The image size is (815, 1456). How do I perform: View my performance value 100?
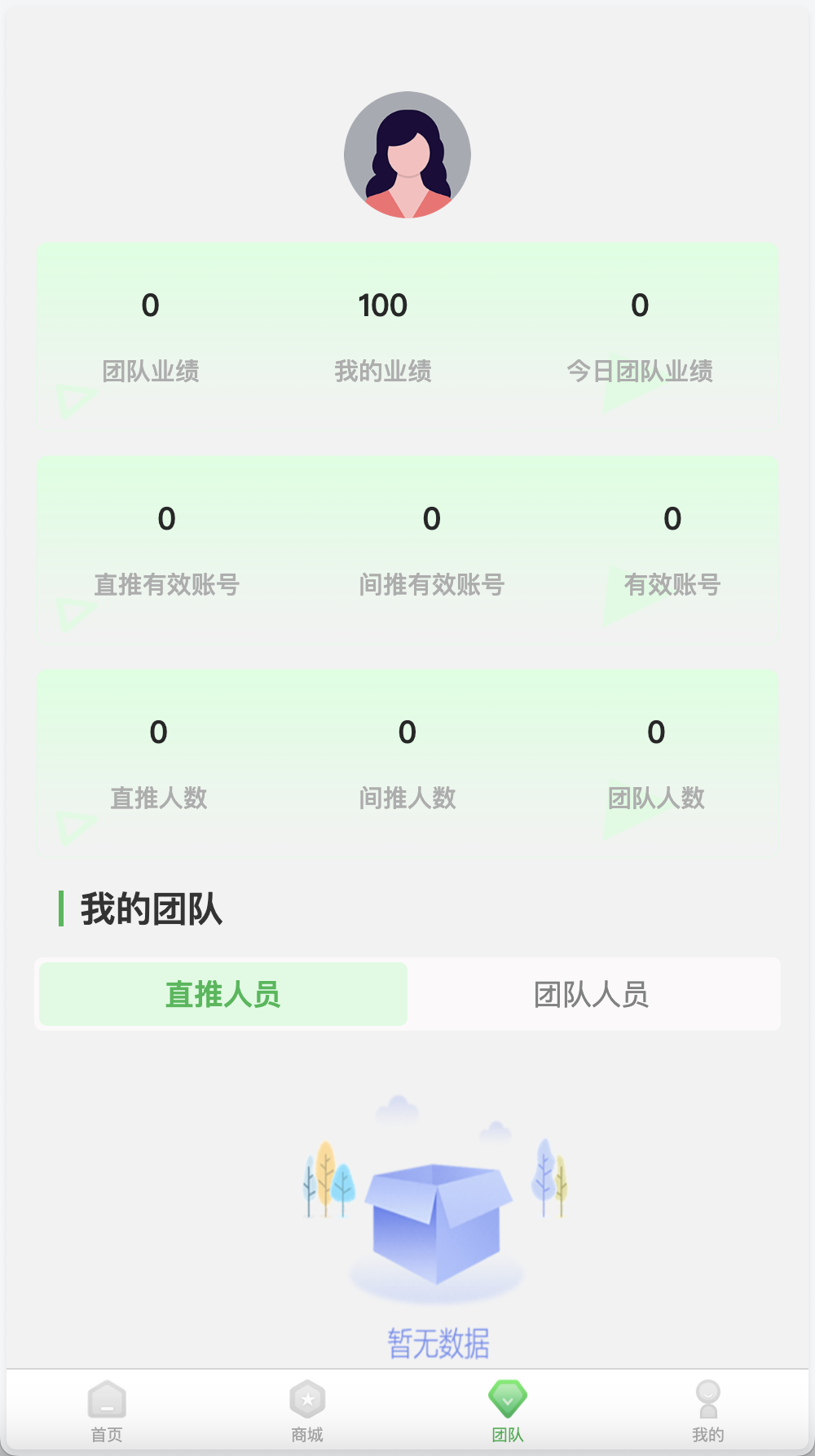[x=383, y=305]
